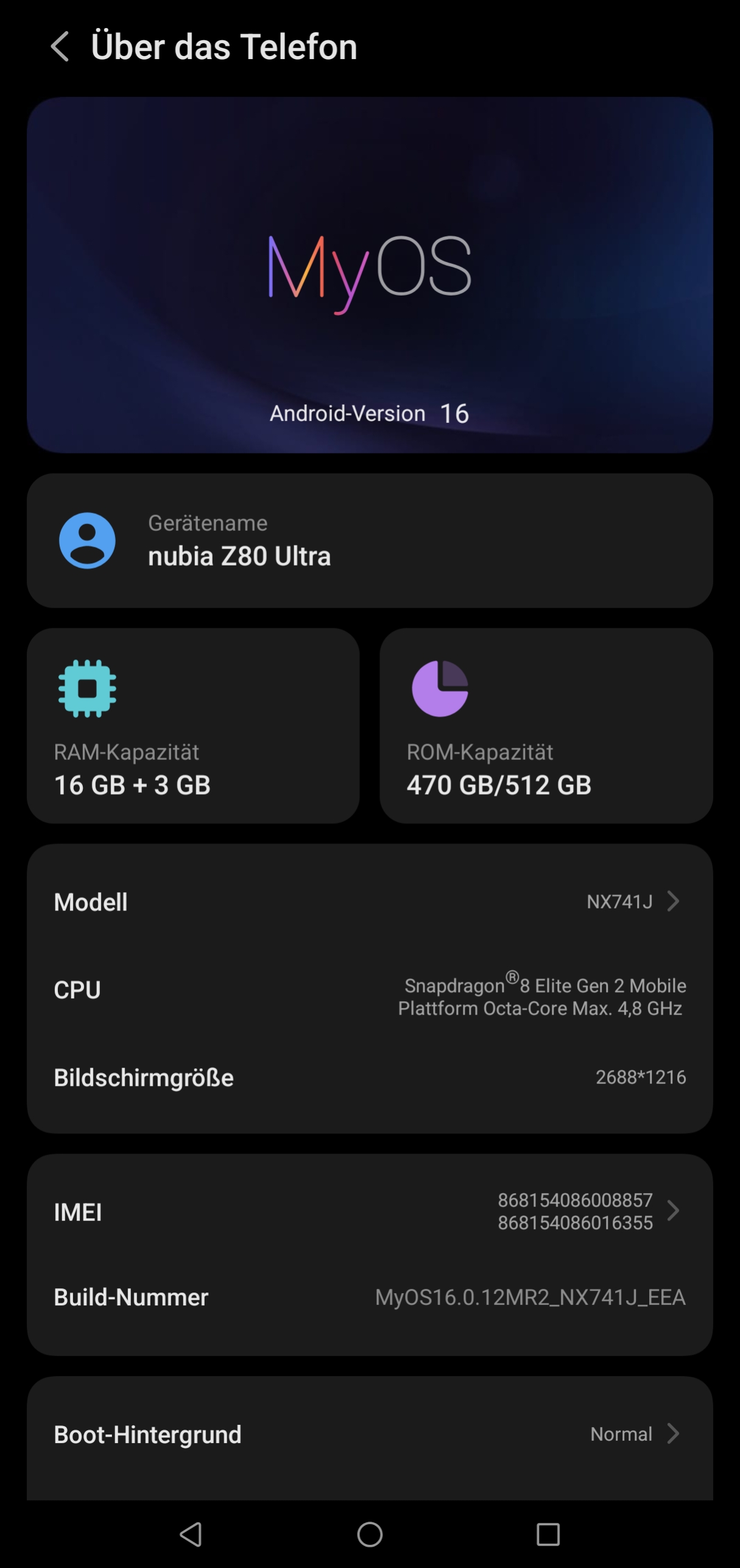Open the Modell NX741J row
This screenshot has width=740, height=1568.
369,902
